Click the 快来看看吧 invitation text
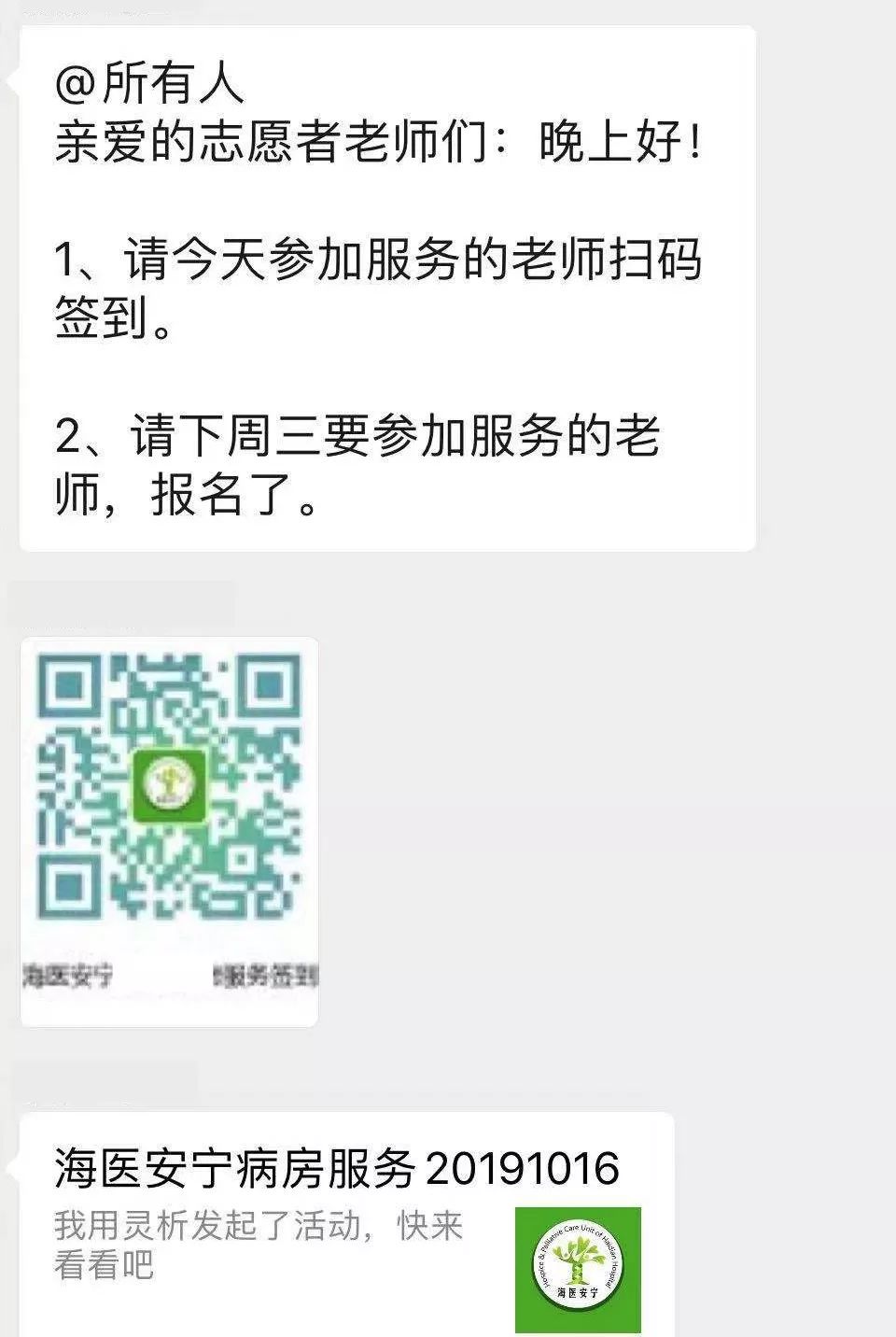Image resolution: width=896 pixels, height=1337 pixels. [107, 1268]
